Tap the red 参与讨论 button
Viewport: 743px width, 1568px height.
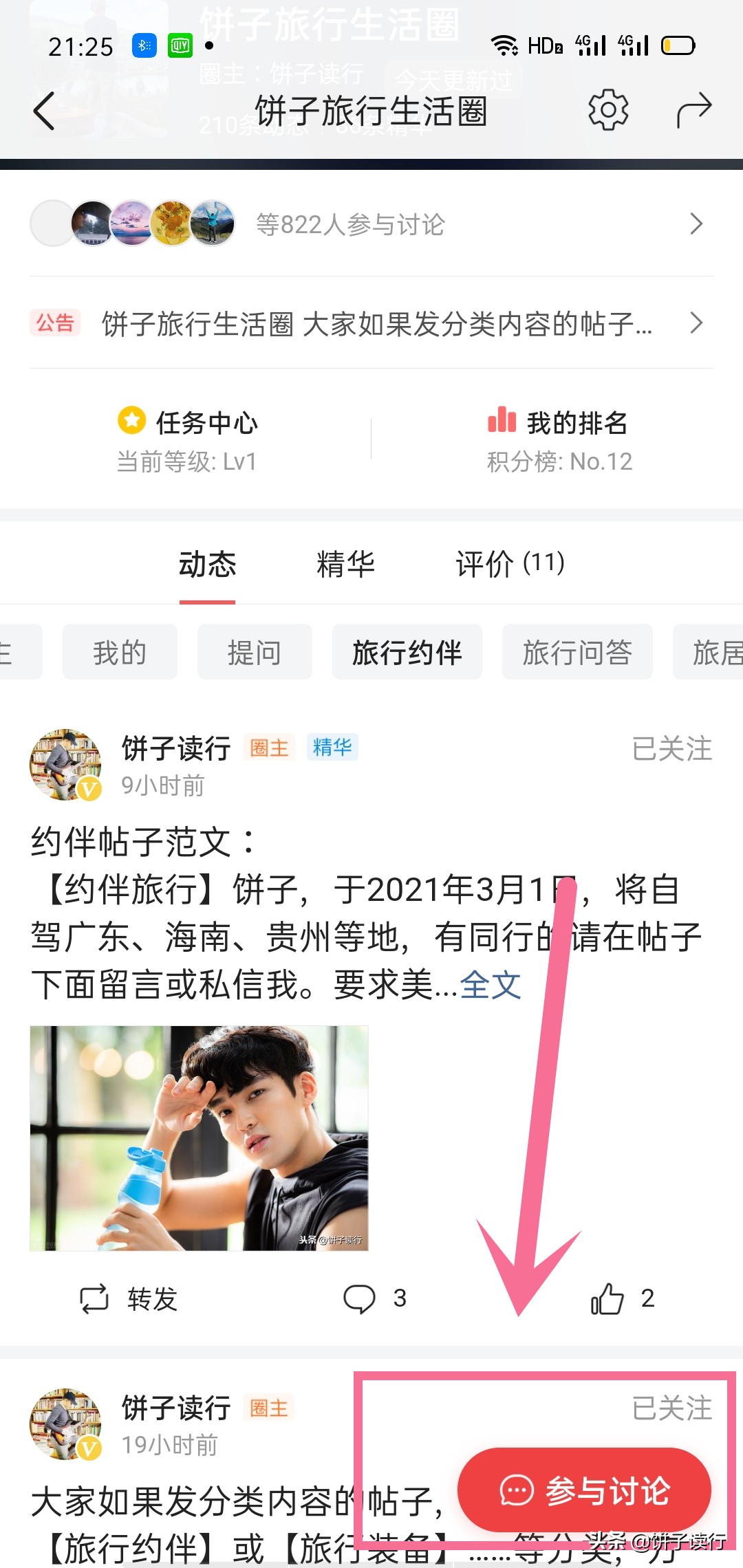point(583,1490)
